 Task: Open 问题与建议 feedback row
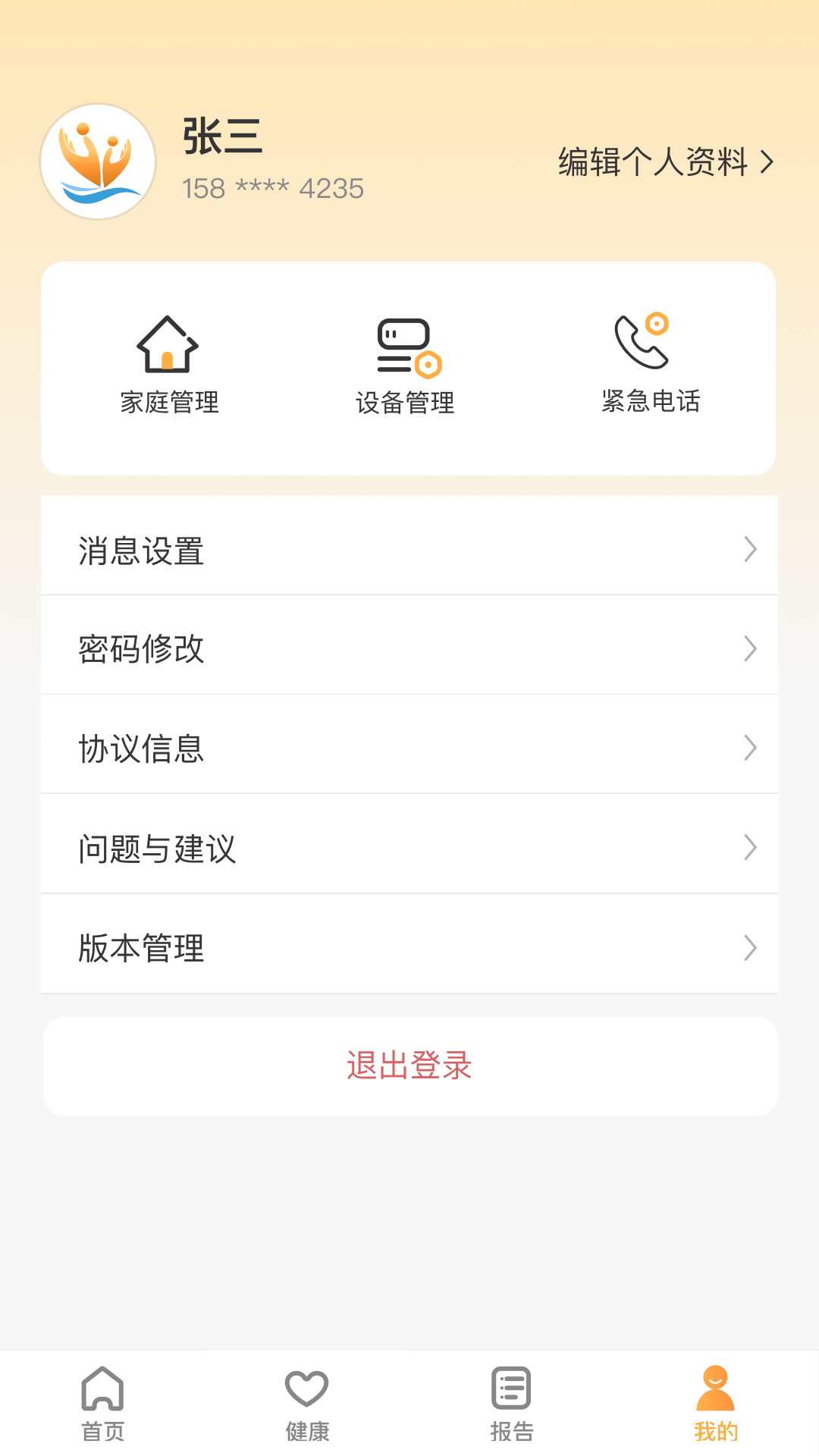(x=409, y=848)
